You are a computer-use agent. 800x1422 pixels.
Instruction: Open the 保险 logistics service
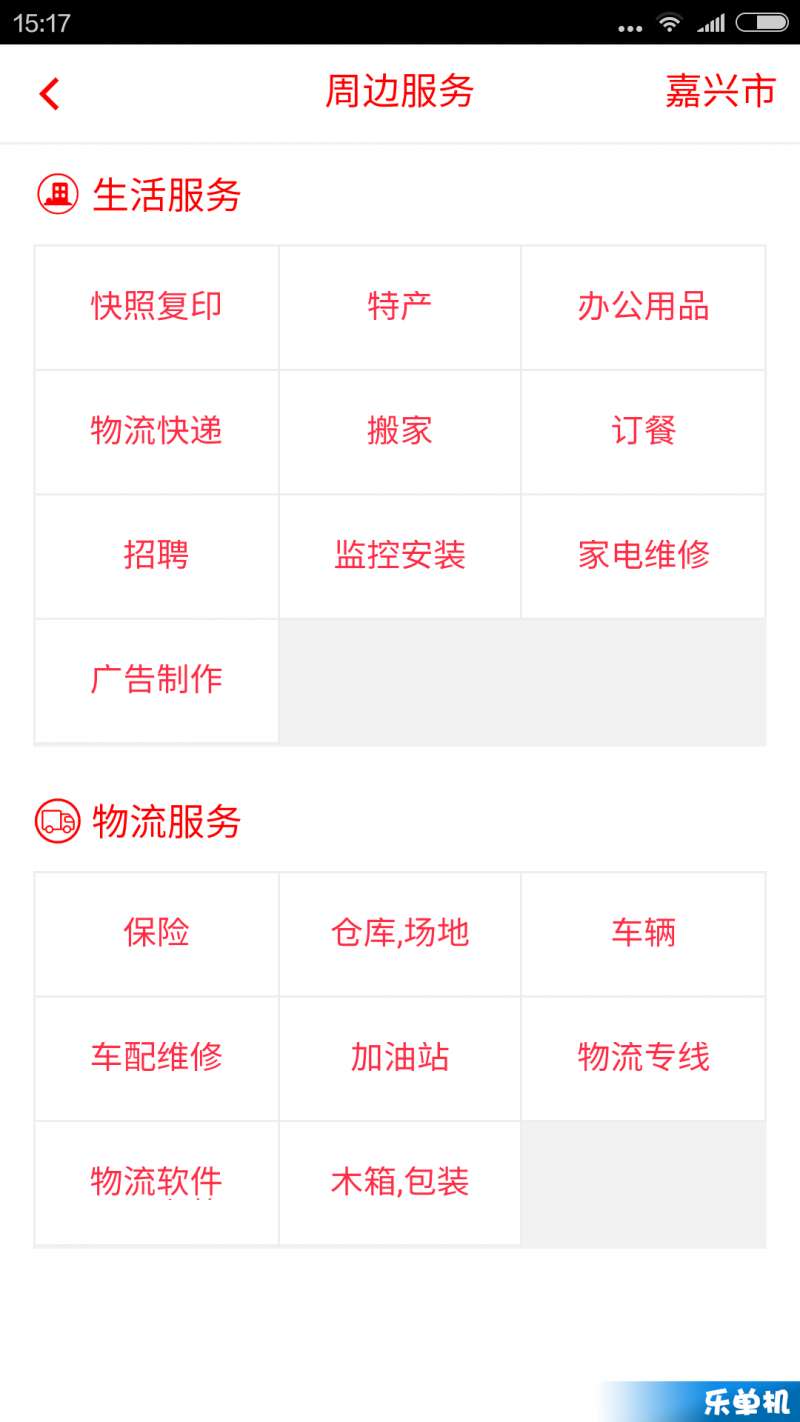click(157, 934)
